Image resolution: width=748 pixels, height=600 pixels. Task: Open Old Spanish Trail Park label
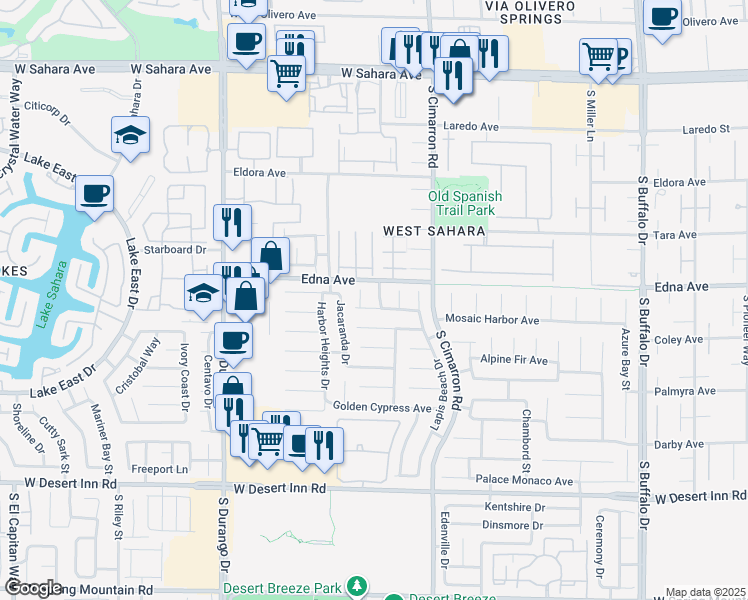coord(465,203)
